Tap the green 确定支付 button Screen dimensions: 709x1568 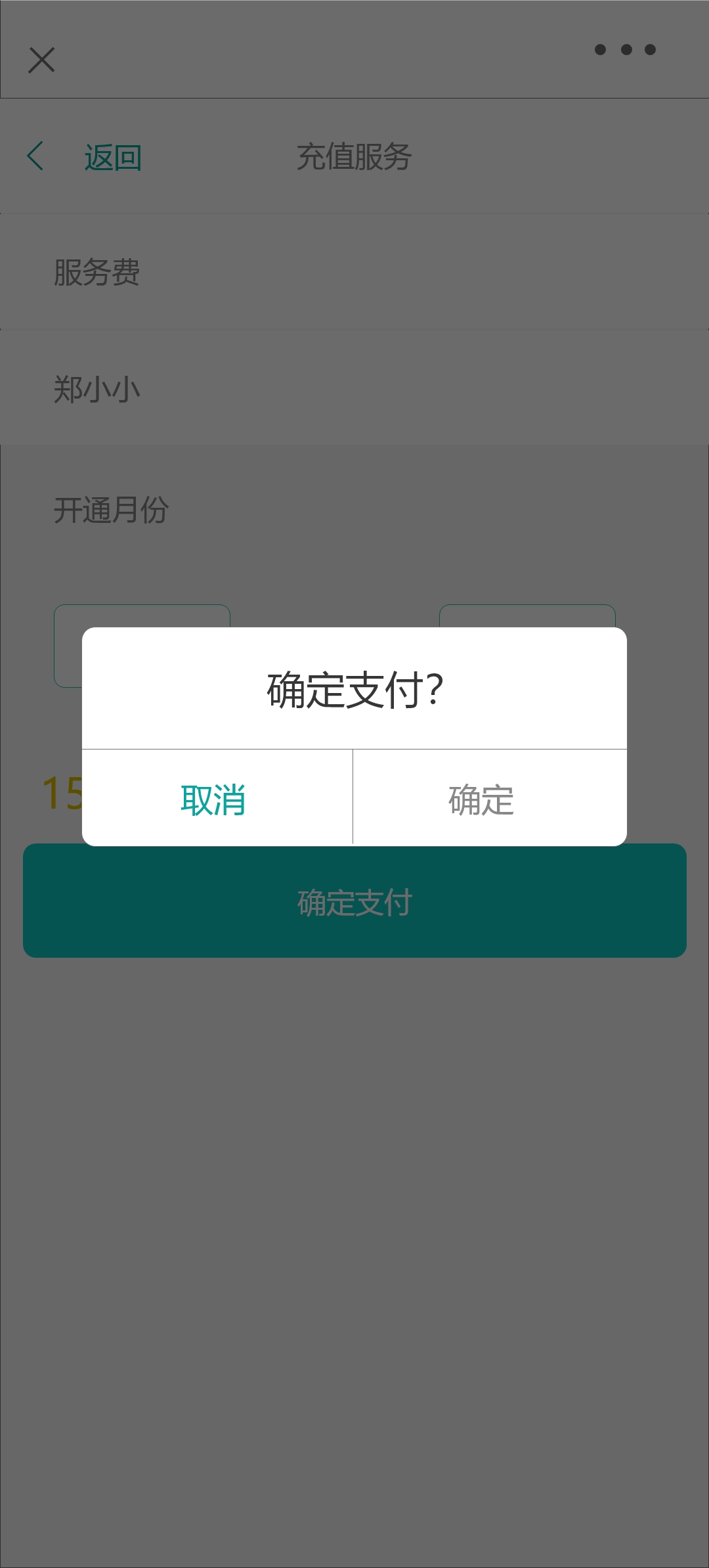[354, 901]
